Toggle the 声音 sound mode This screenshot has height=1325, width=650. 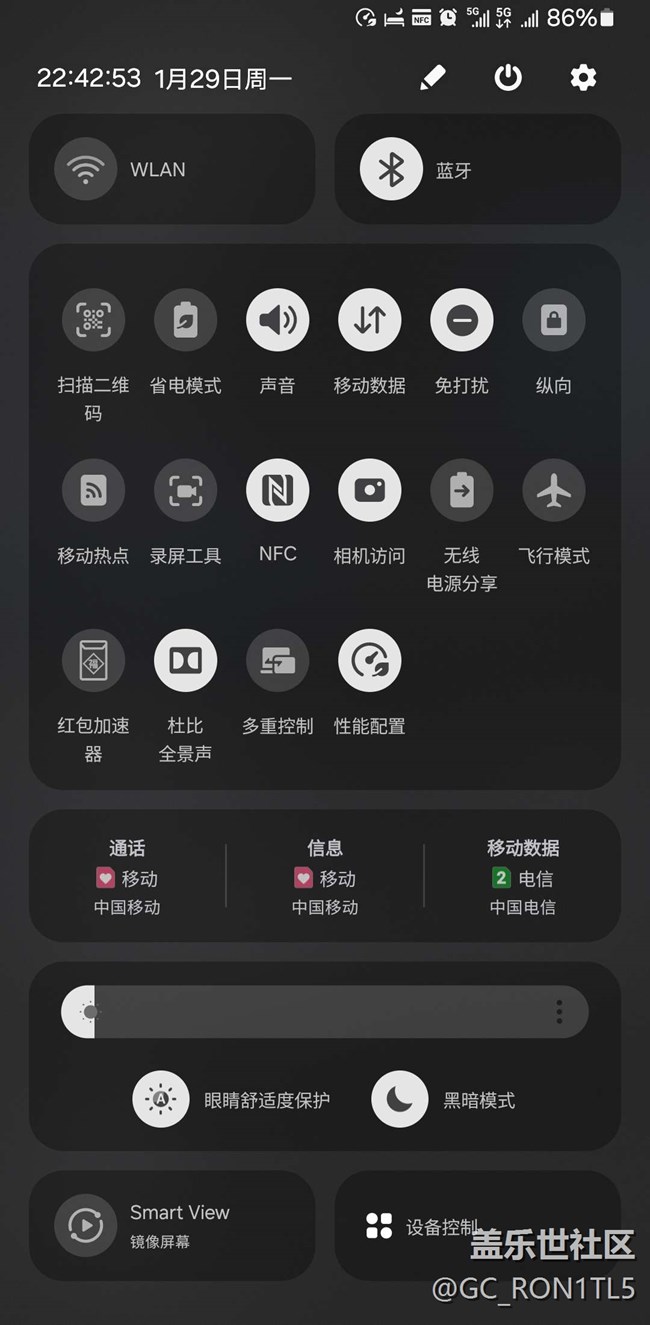click(277, 320)
